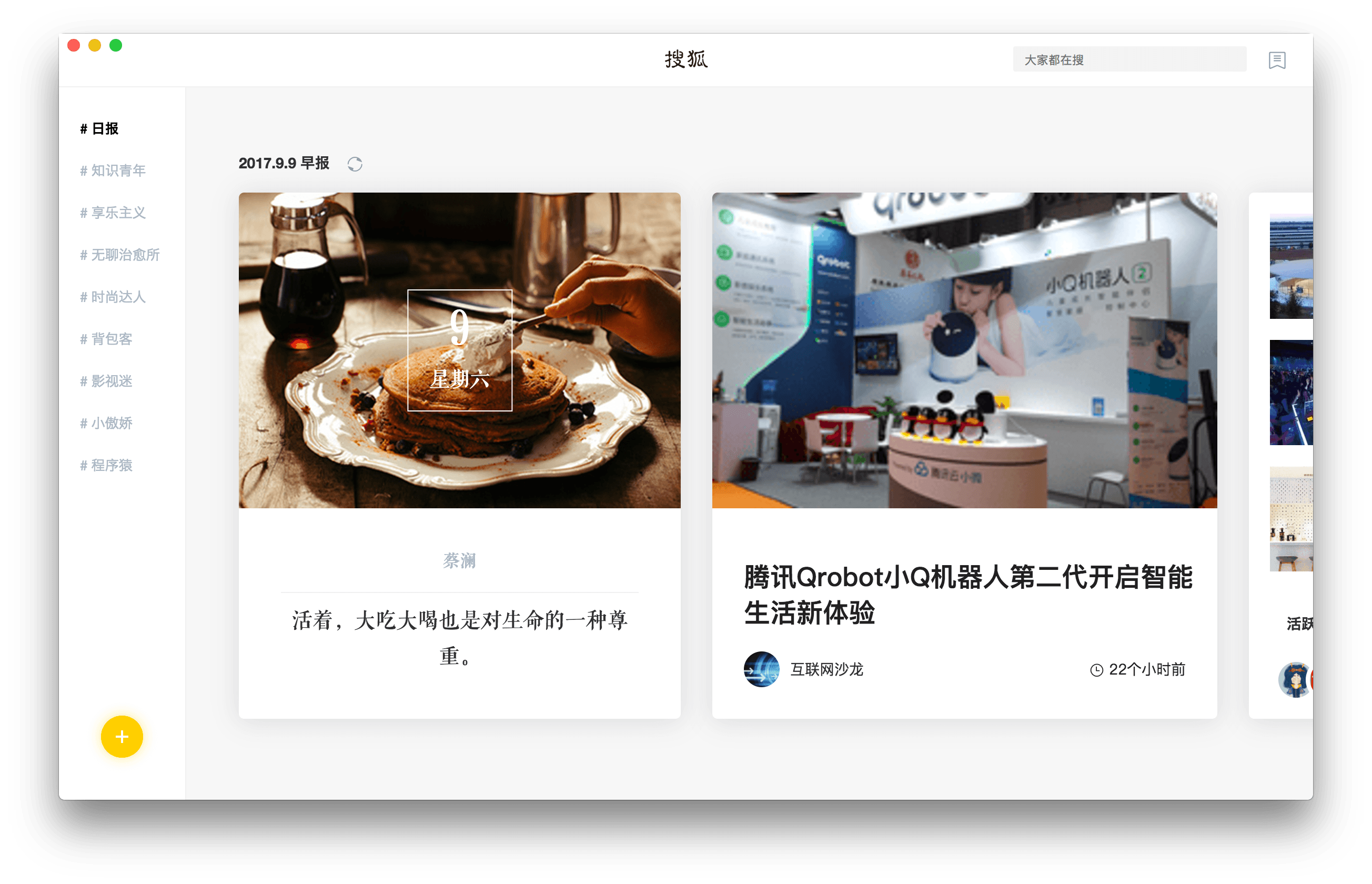The width and height of the screenshot is (1372, 884).
Task: Tap the yellow plus add button
Action: click(x=122, y=737)
